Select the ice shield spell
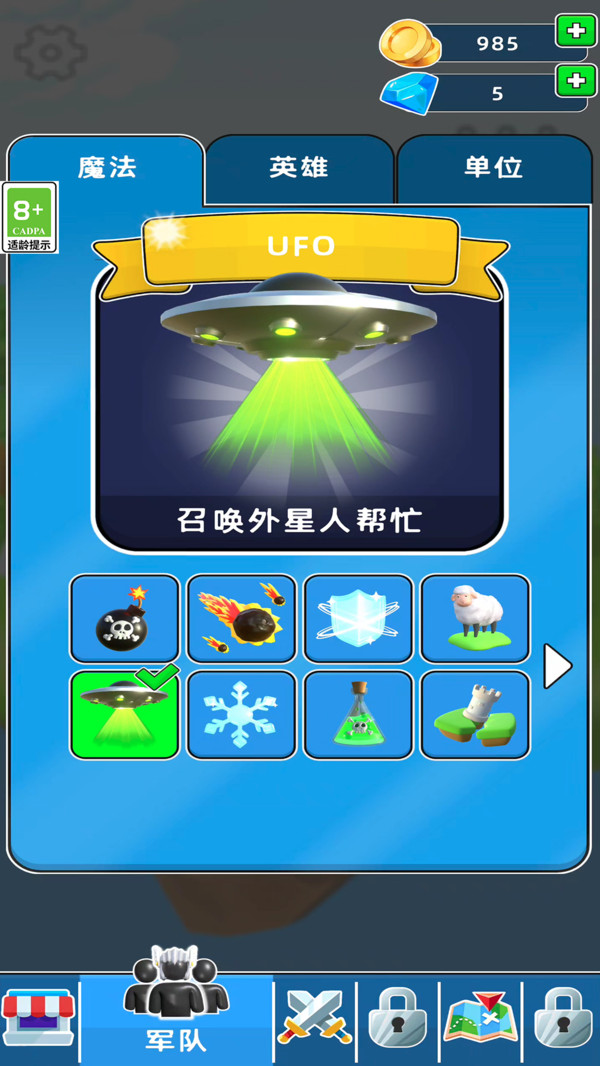This screenshot has width=600, height=1066. point(358,618)
